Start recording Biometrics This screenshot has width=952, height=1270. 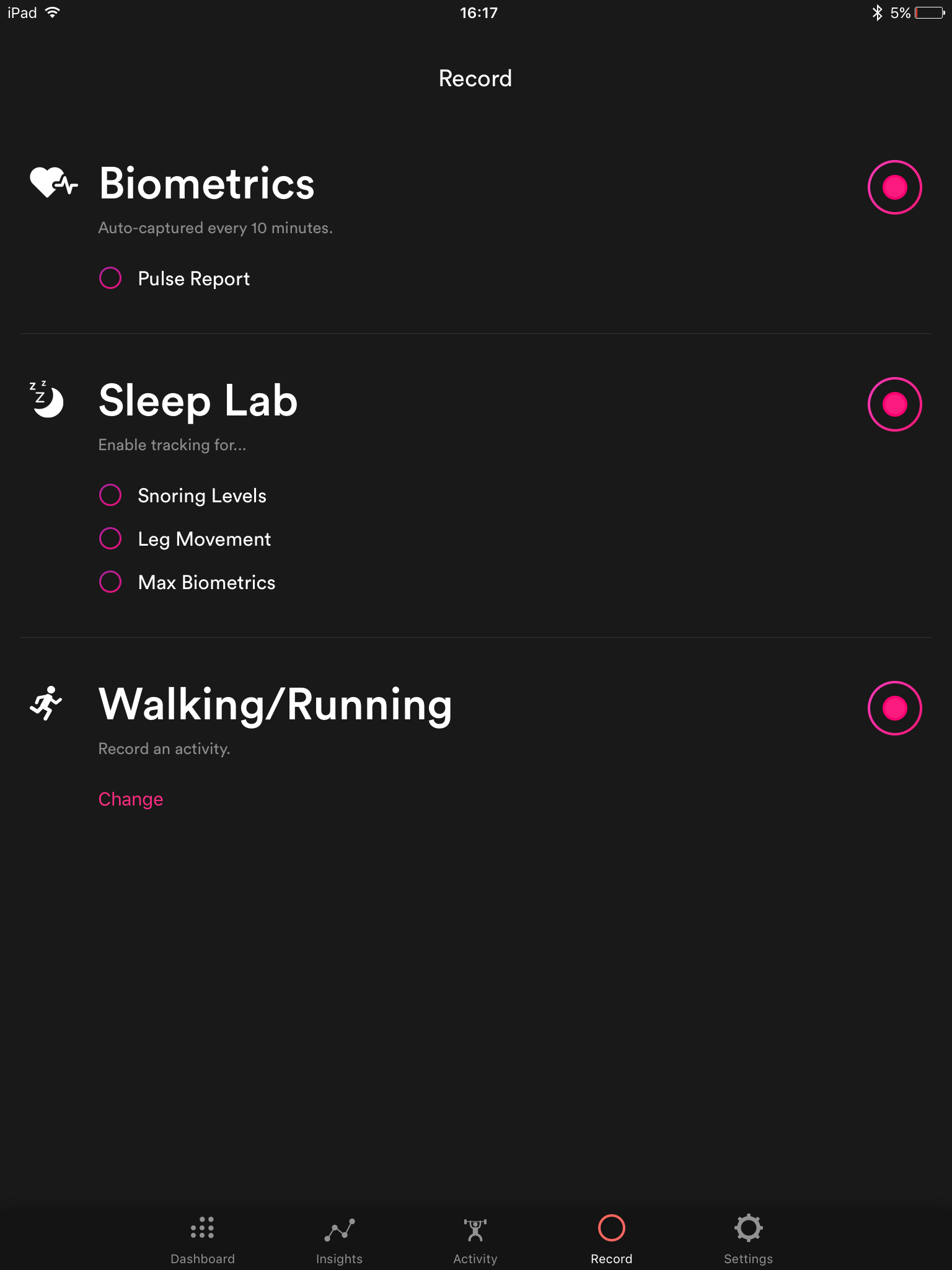(894, 187)
